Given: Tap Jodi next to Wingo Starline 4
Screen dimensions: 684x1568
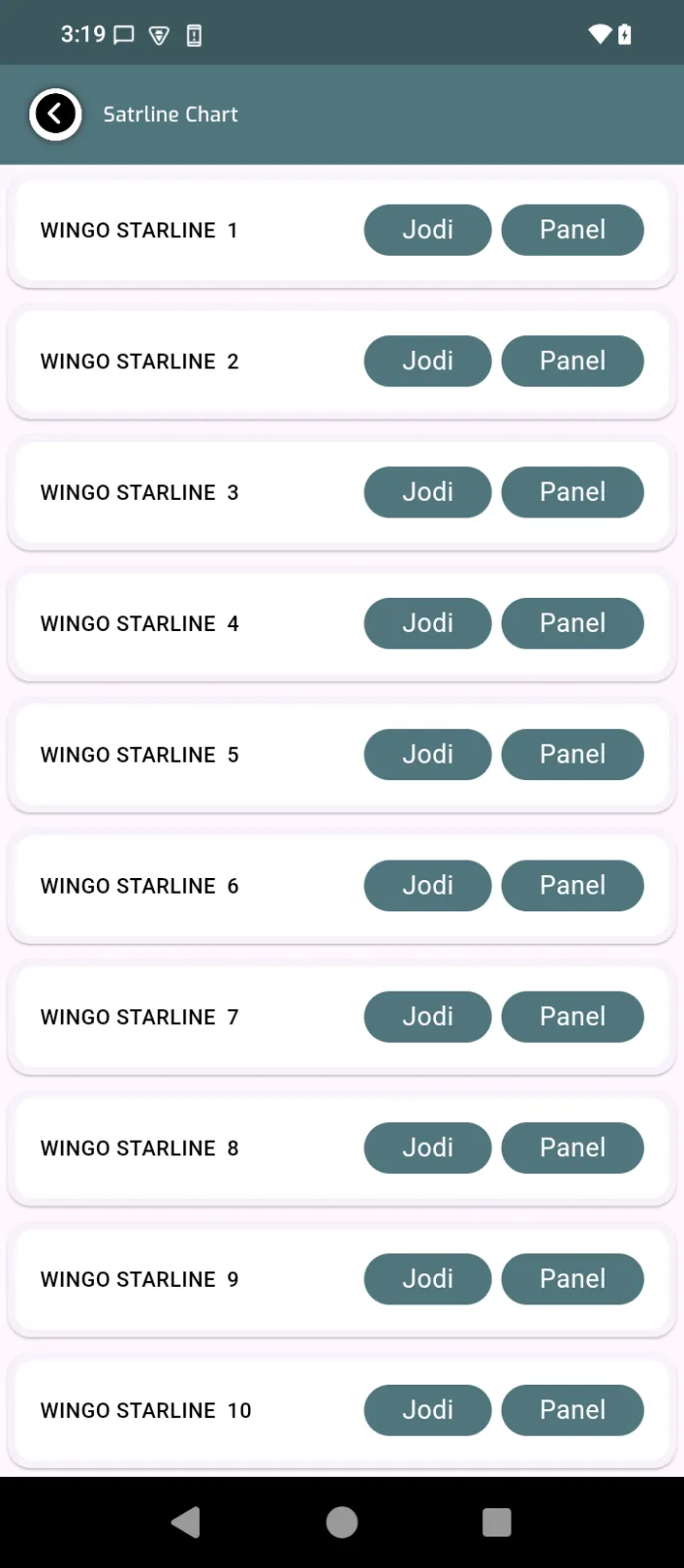Looking at the screenshot, I should pyautogui.click(x=427, y=623).
